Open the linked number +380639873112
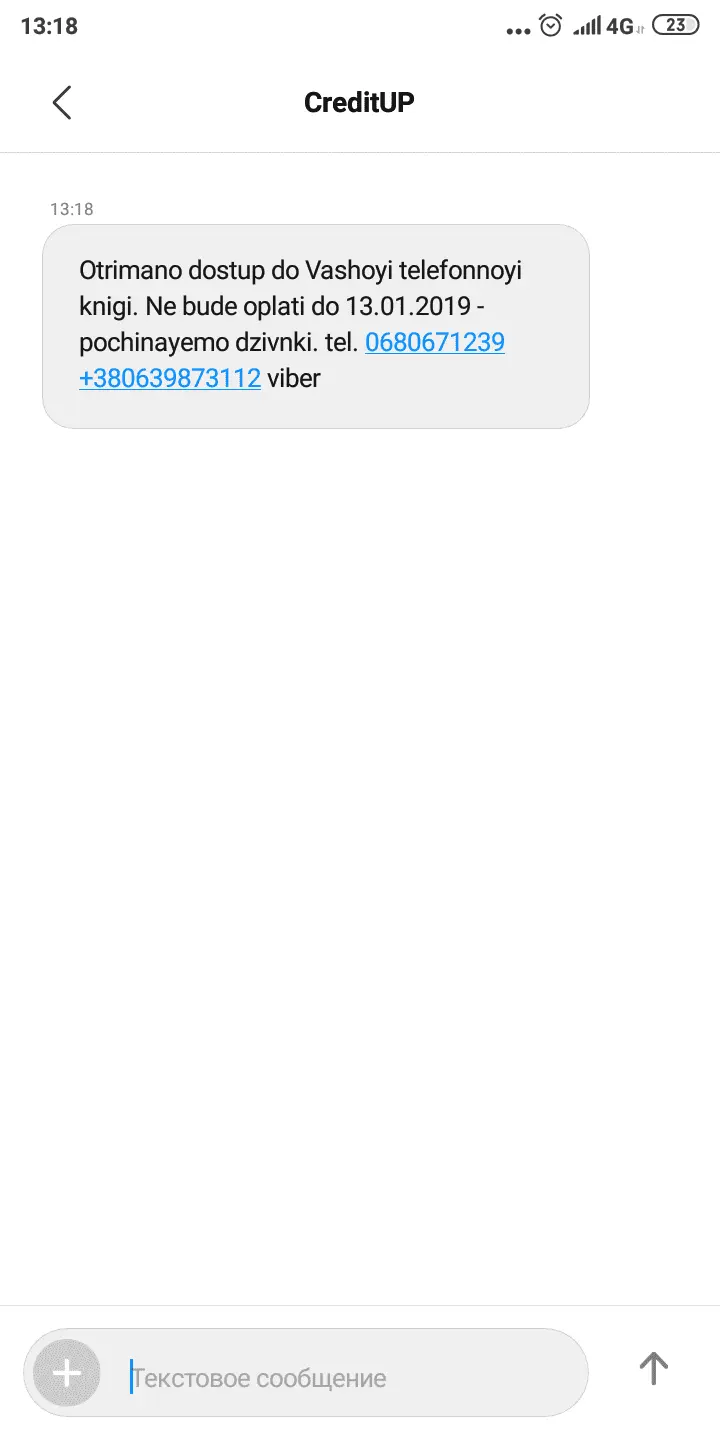Viewport: 720px width, 1440px height. click(x=170, y=379)
